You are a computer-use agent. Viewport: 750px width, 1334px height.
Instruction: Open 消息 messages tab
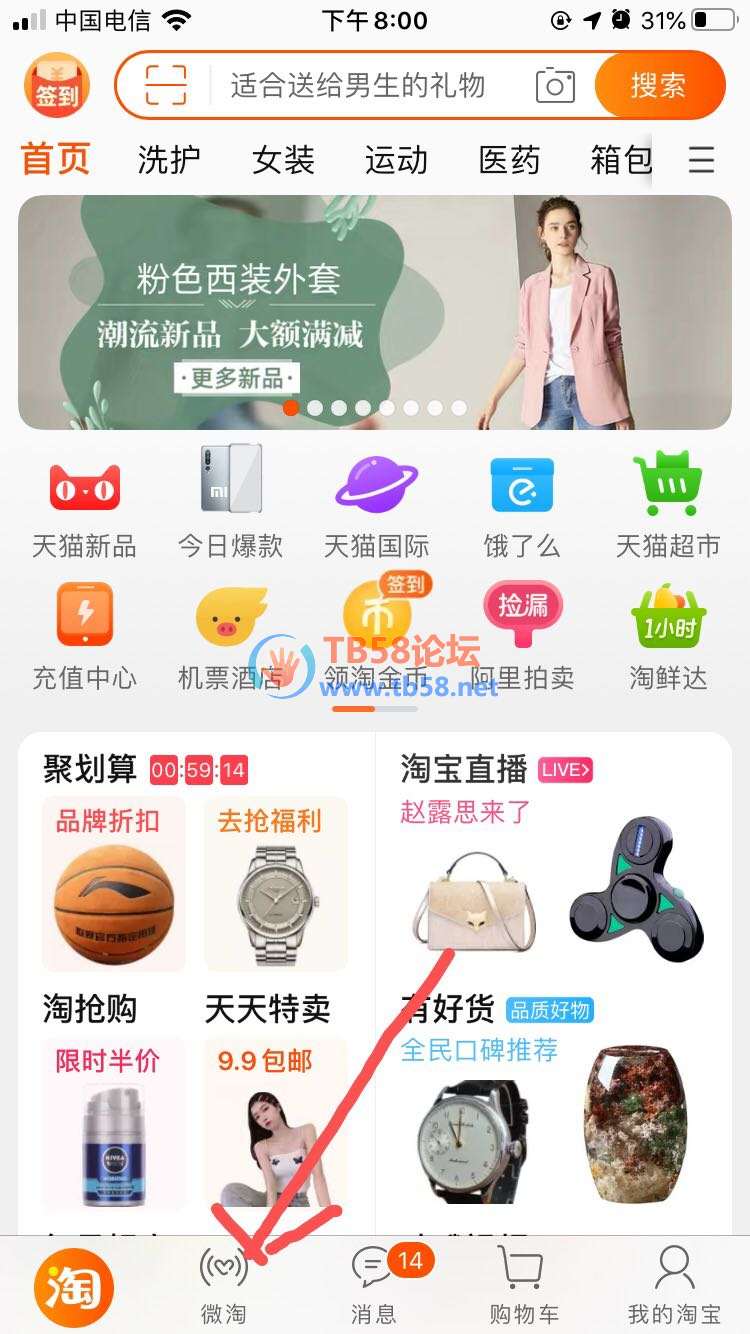point(374,1284)
